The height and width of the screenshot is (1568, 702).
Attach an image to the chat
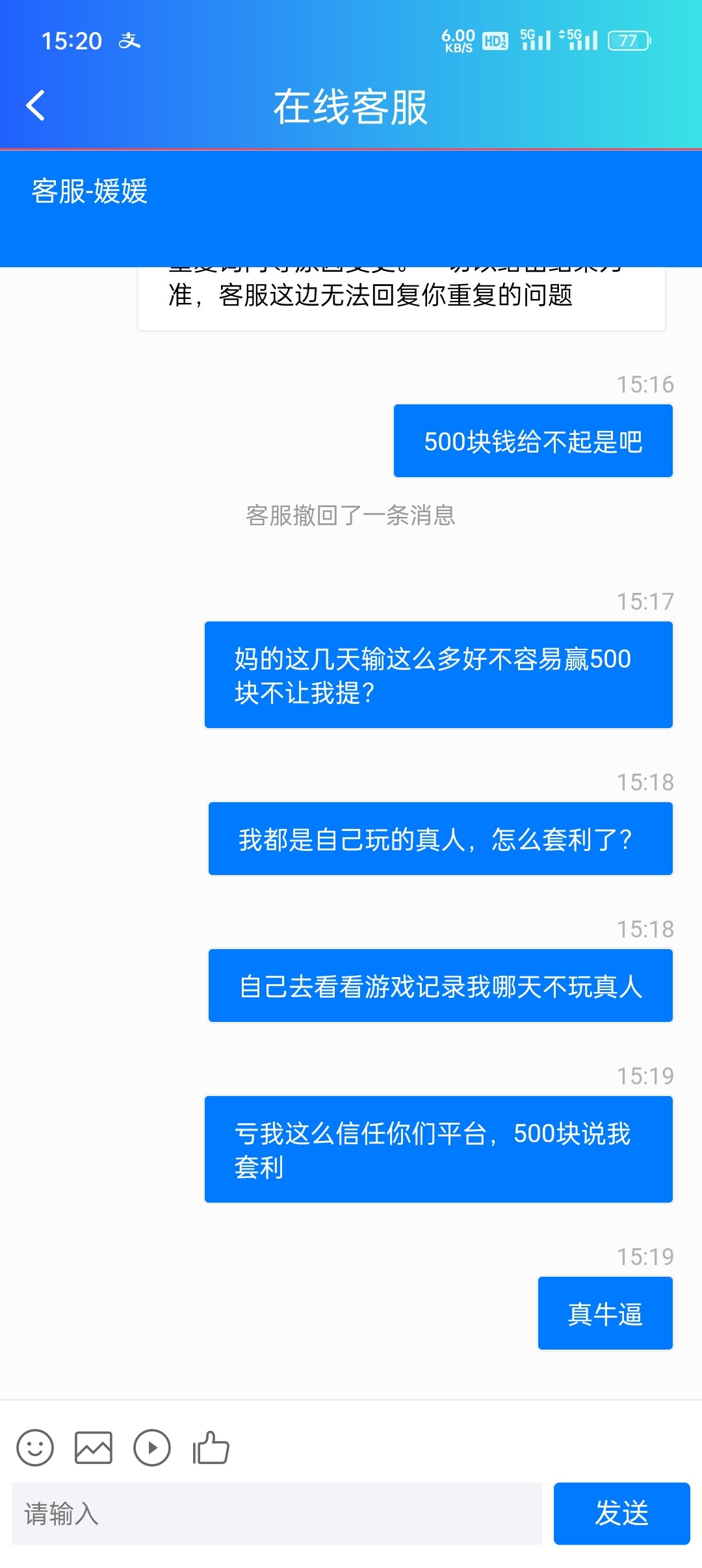point(94,1447)
